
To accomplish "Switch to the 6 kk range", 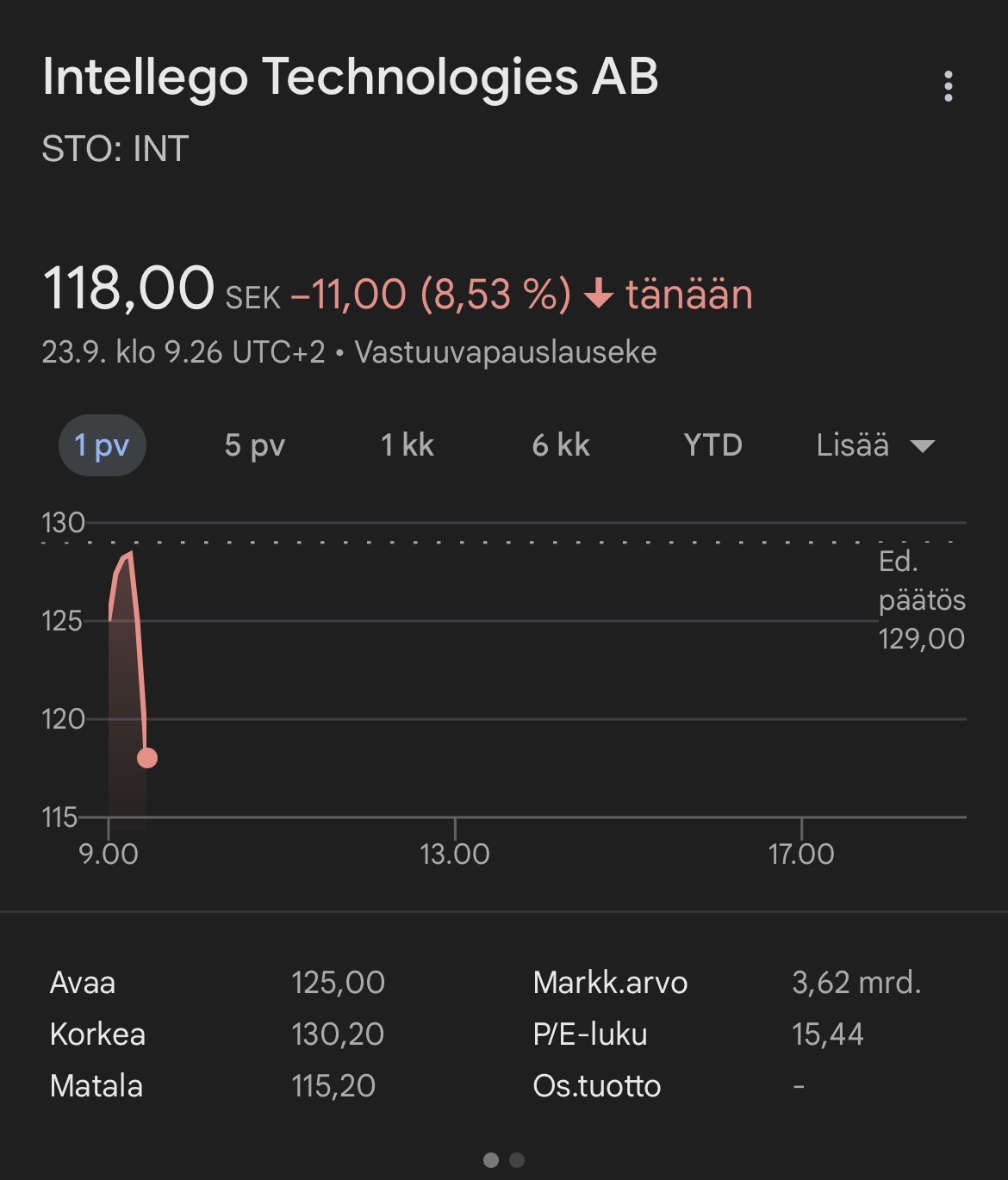I will click(561, 445).
